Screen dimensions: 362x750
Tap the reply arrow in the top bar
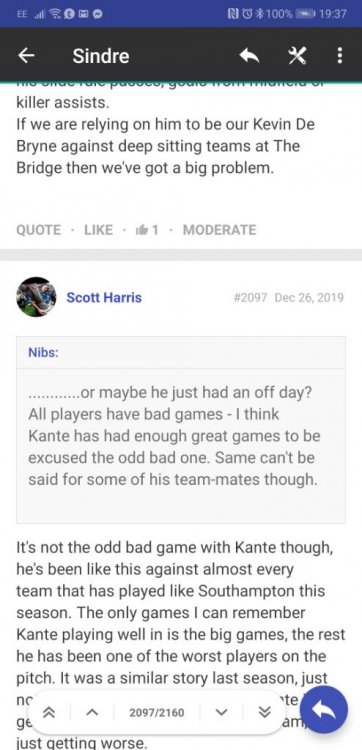pos(249,56)
